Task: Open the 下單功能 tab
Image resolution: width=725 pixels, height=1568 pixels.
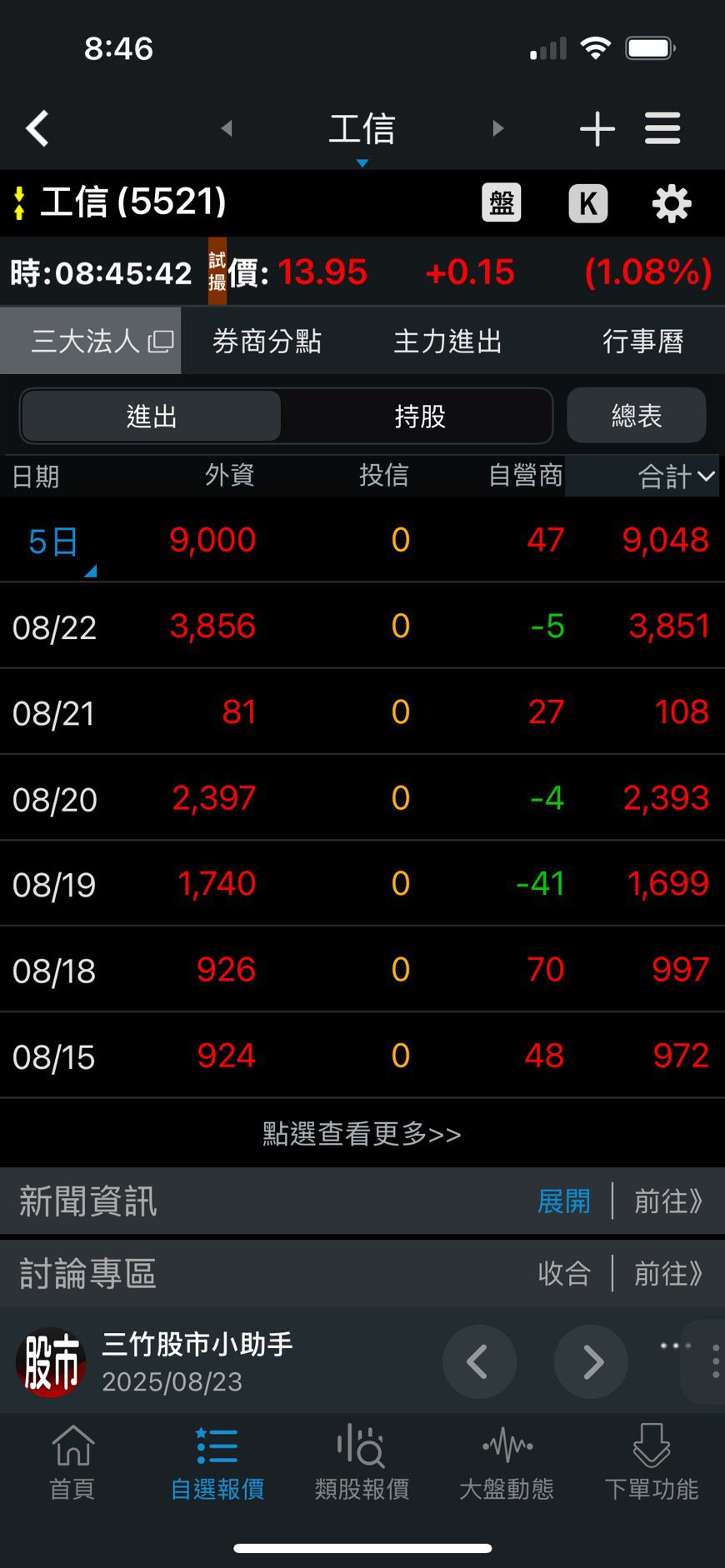Action: click(651, 1462)
